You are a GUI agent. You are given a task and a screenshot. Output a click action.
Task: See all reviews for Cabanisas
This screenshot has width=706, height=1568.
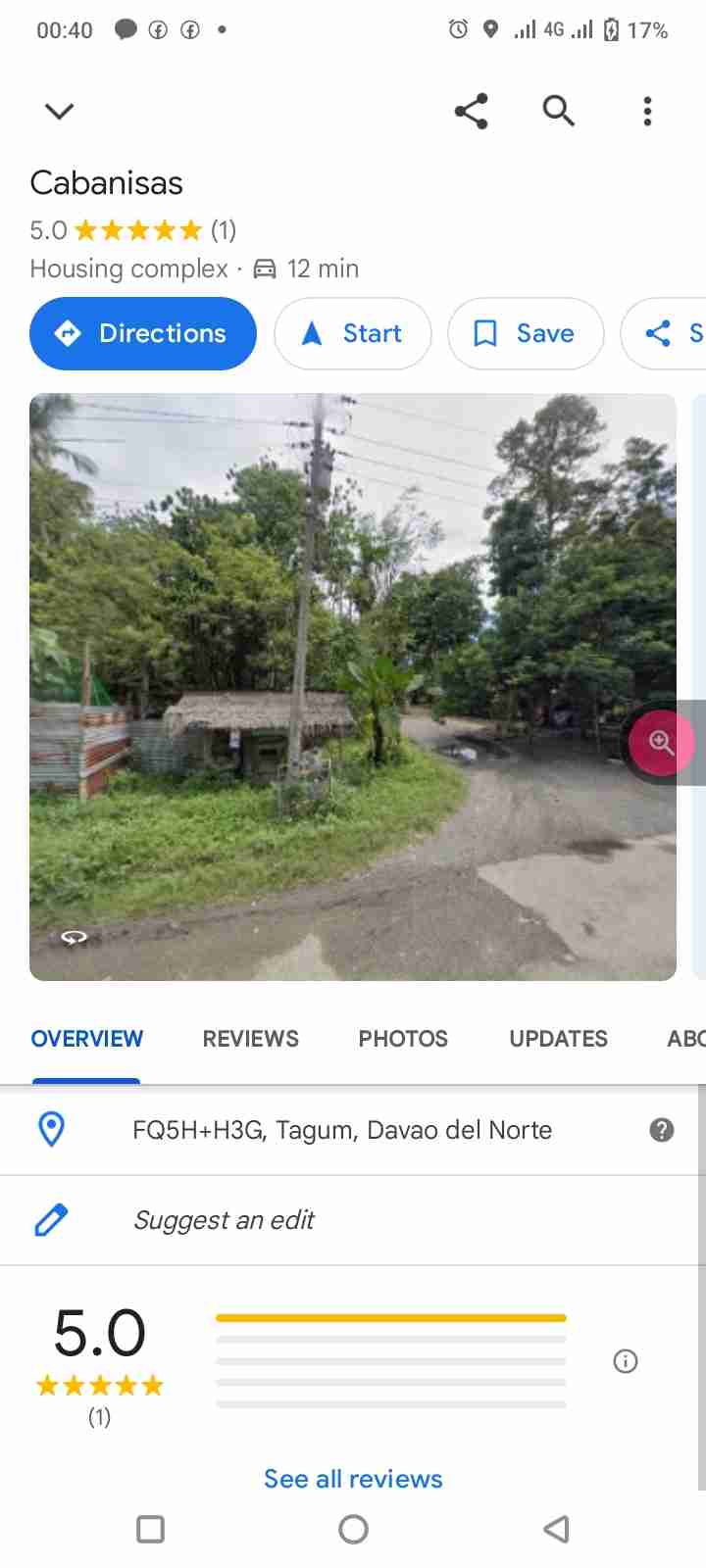(x=353, y=1479)
